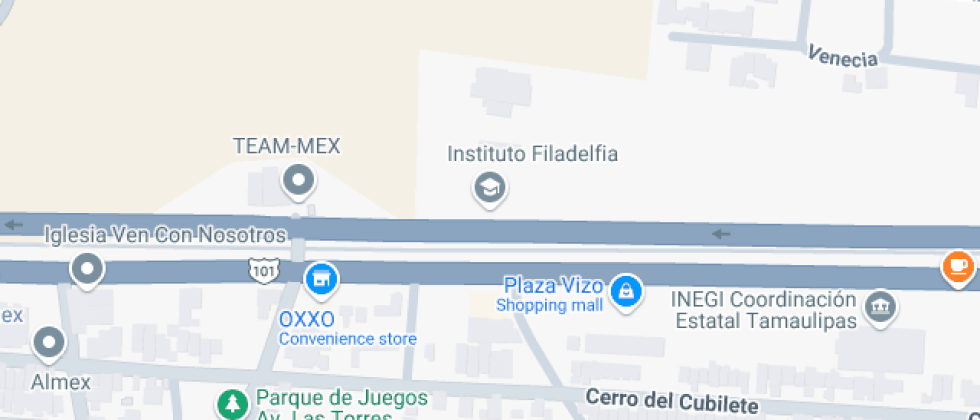Screen dimensions: 980x420
Task: Select the INEGI Coordinación Estatal Tamaulipas marker
Action: tap(880, 306)
